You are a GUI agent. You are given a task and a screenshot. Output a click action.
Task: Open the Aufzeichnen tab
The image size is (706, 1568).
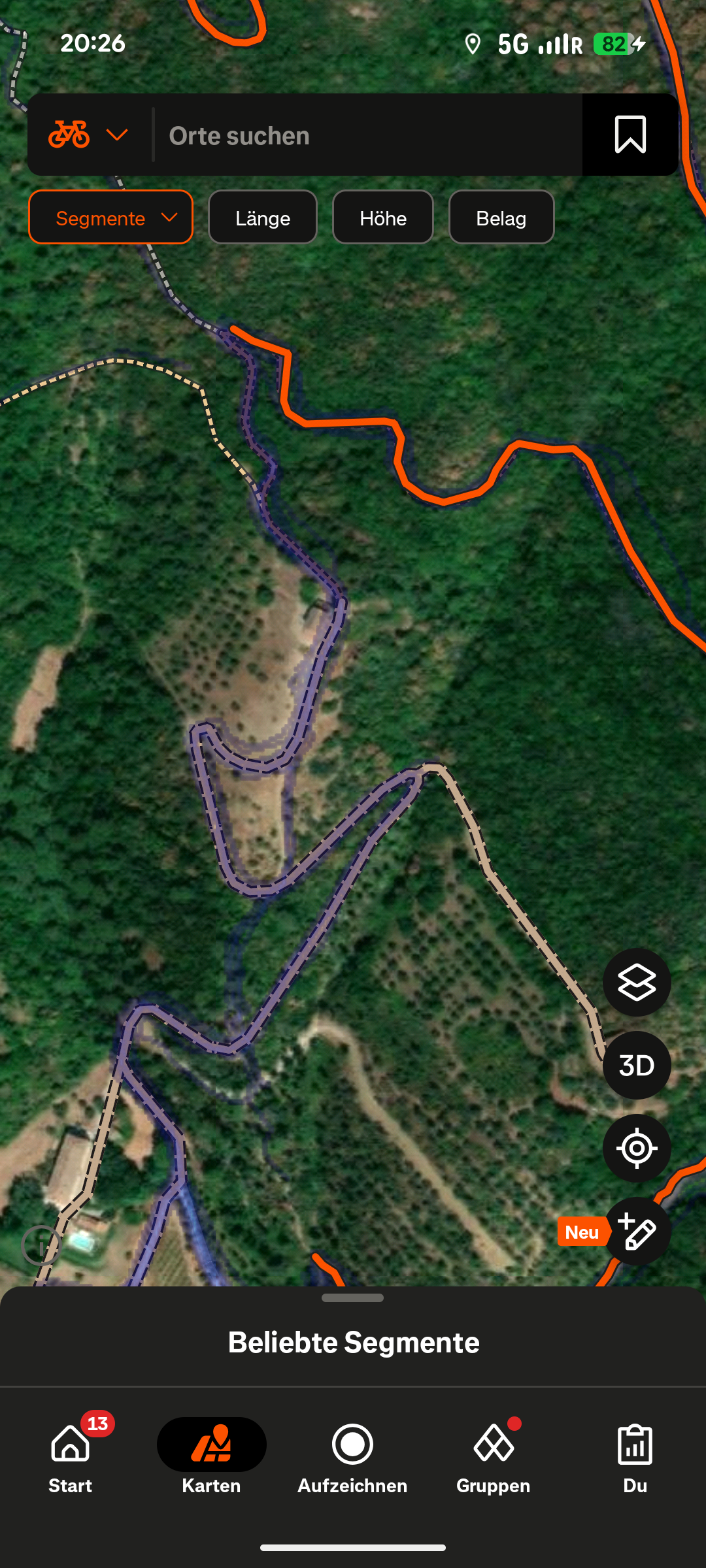pyautogui.click(x=352, y=1457)
